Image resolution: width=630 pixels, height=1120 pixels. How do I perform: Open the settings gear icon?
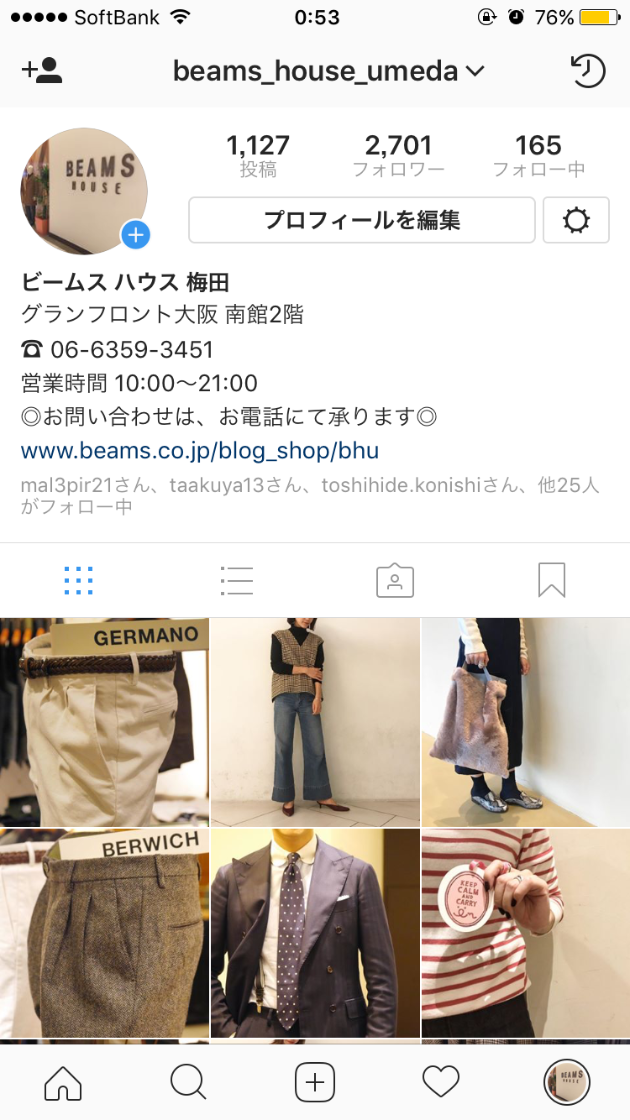[576, 221]
